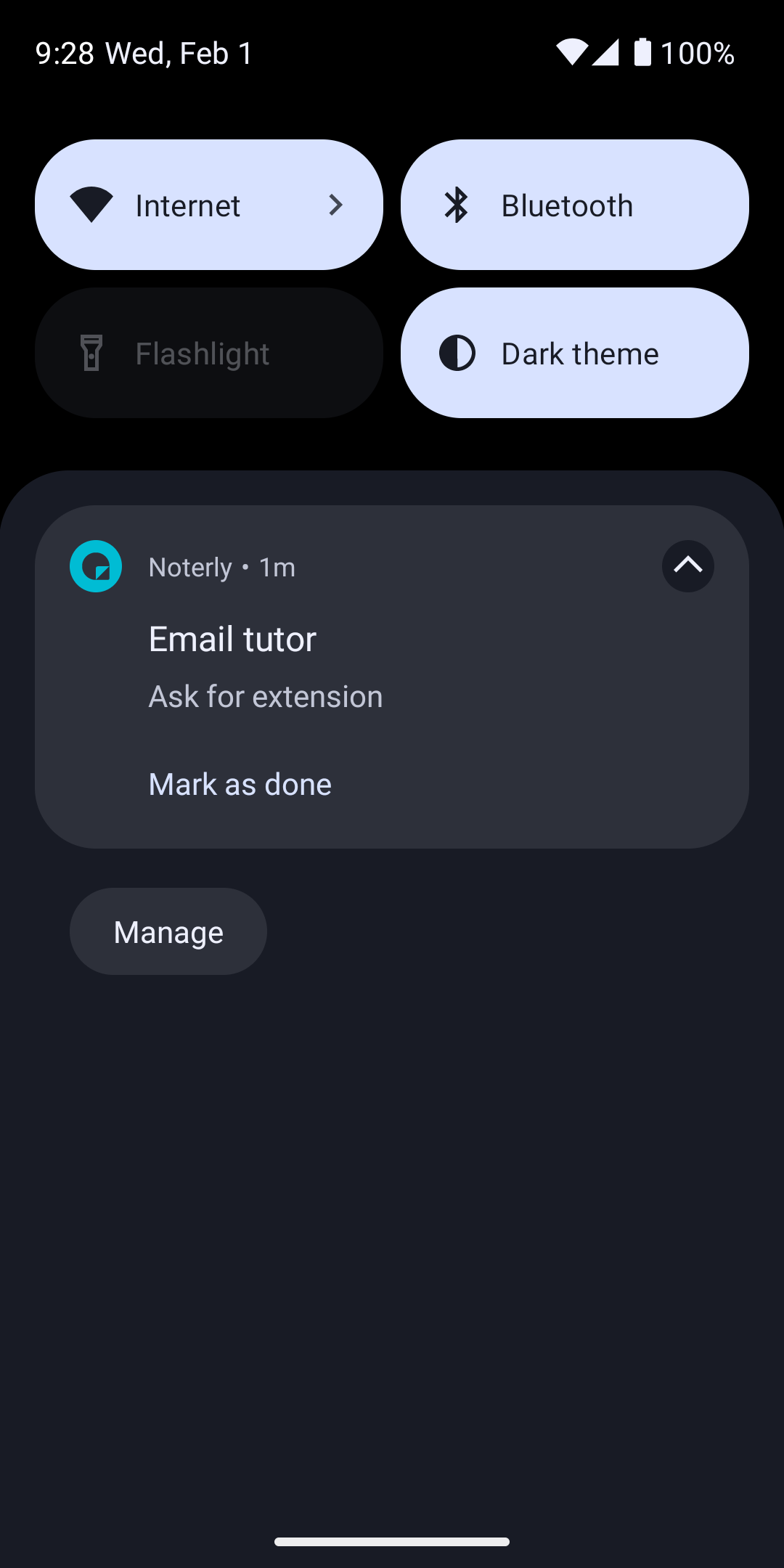784x1568 pixels.
Task: Mark the Email tutor reminder as done
Action: [x=240, y=784]
